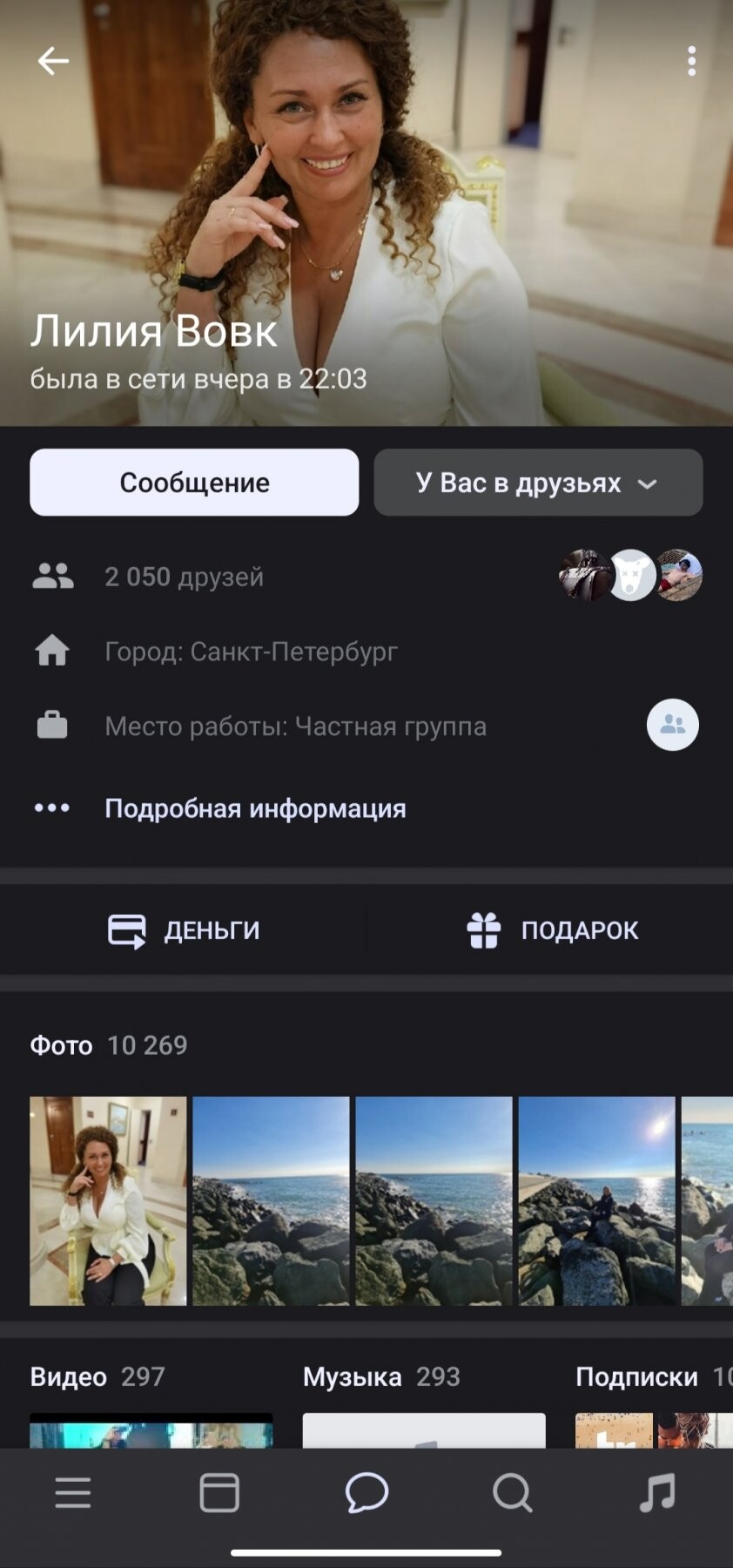Viewport: 733px width, 1568px height.
Task: Open the photo with bright sun over sea
Action: point(596,1200)
